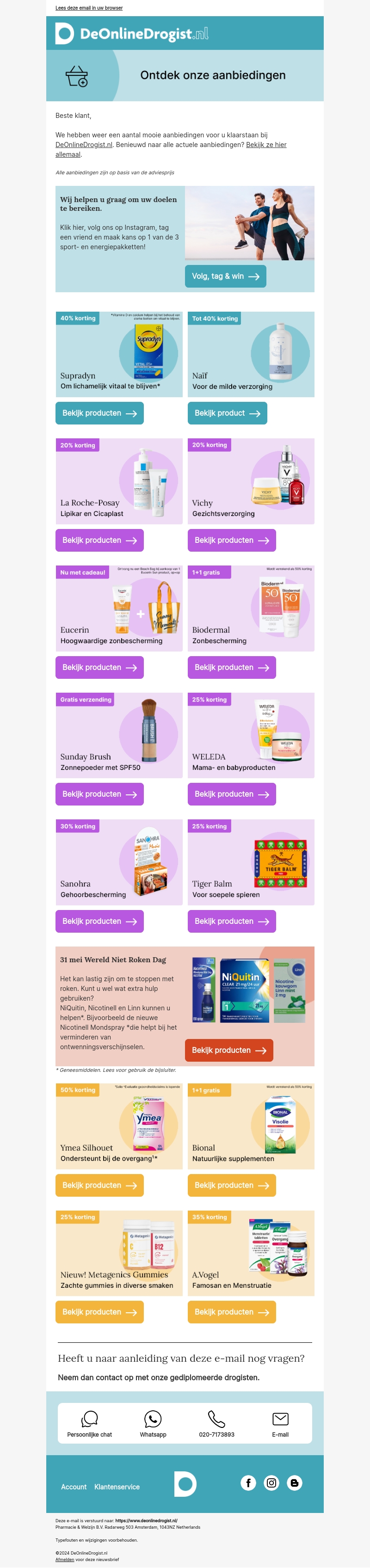Tap 'Bekijk product' under the Naïf card
This screenshot has width=370, height=1568.
[227, 413]
